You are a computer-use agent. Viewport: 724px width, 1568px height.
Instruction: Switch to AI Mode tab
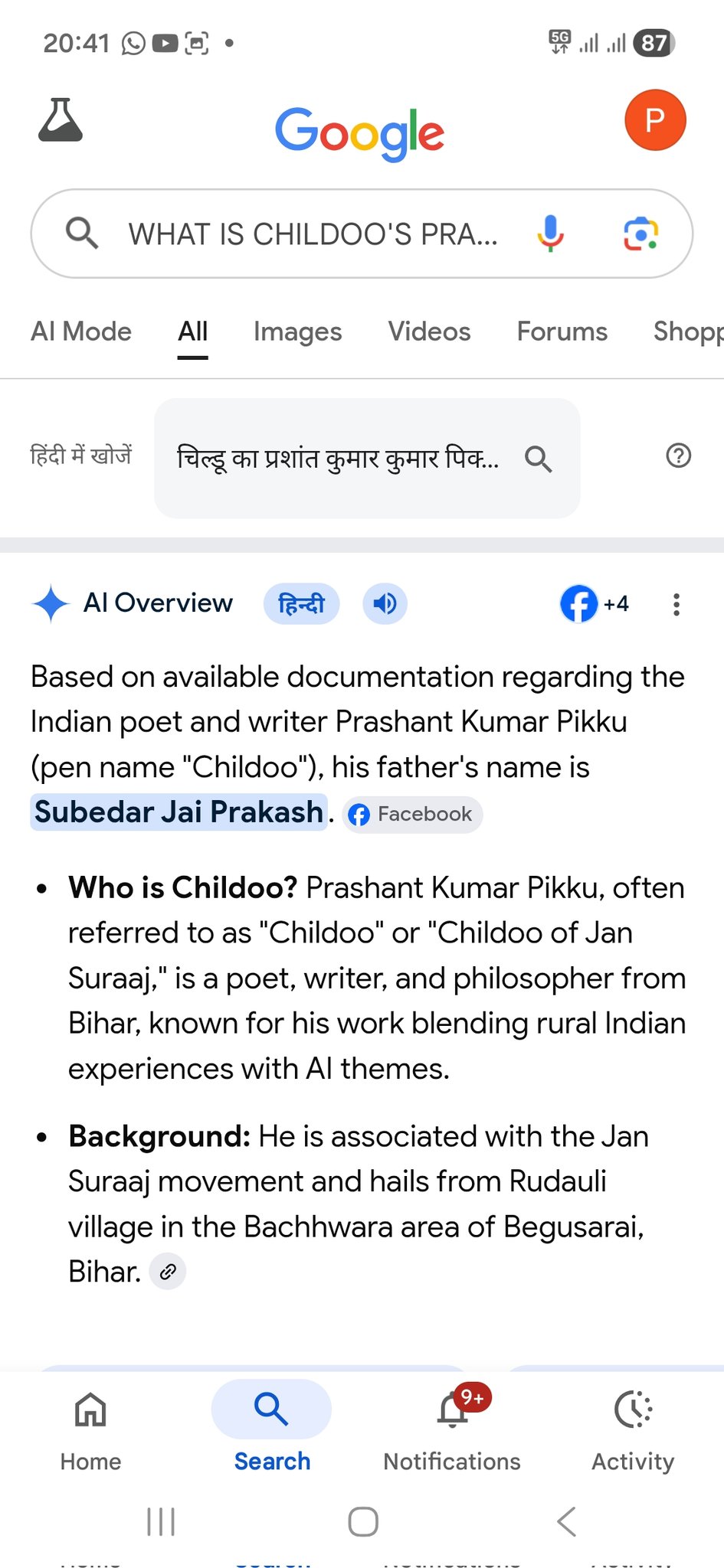pyautogui.click(x=81, y=332)
